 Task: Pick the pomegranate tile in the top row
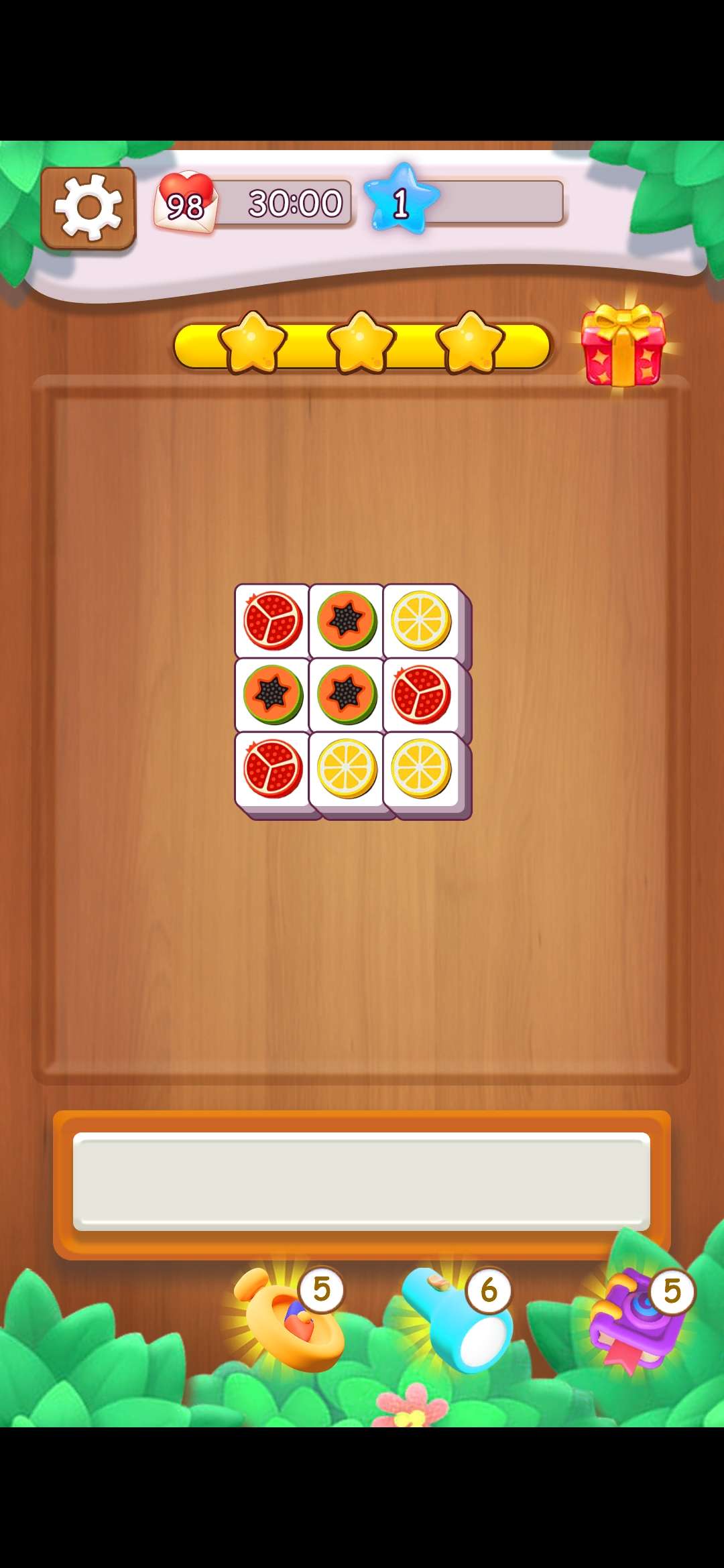[x=273, y=620]
